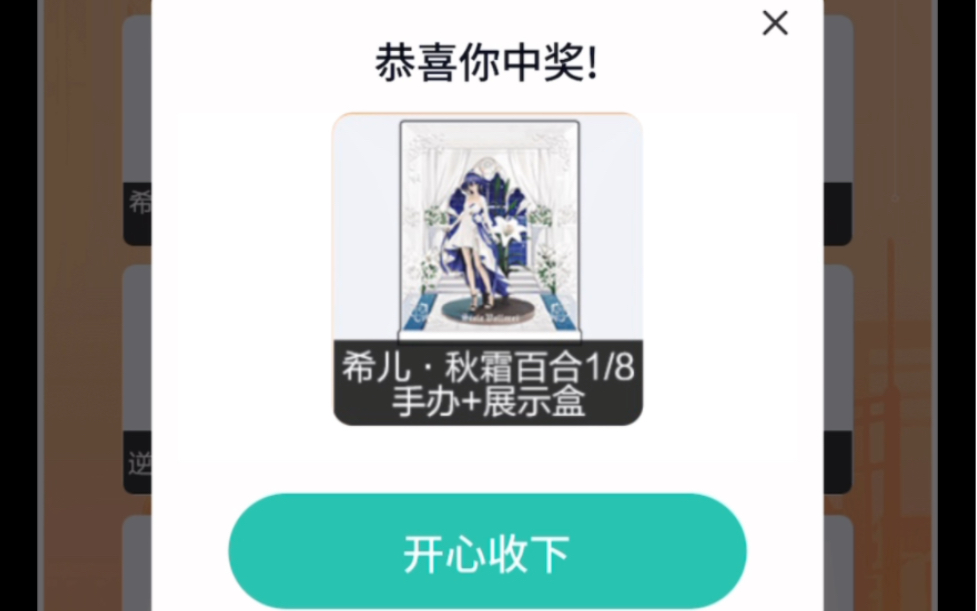Viewport: 977px width, 611px height.
Task: Open the 希儿·秋霜百合 figure prize card
Action: [488, 268]
